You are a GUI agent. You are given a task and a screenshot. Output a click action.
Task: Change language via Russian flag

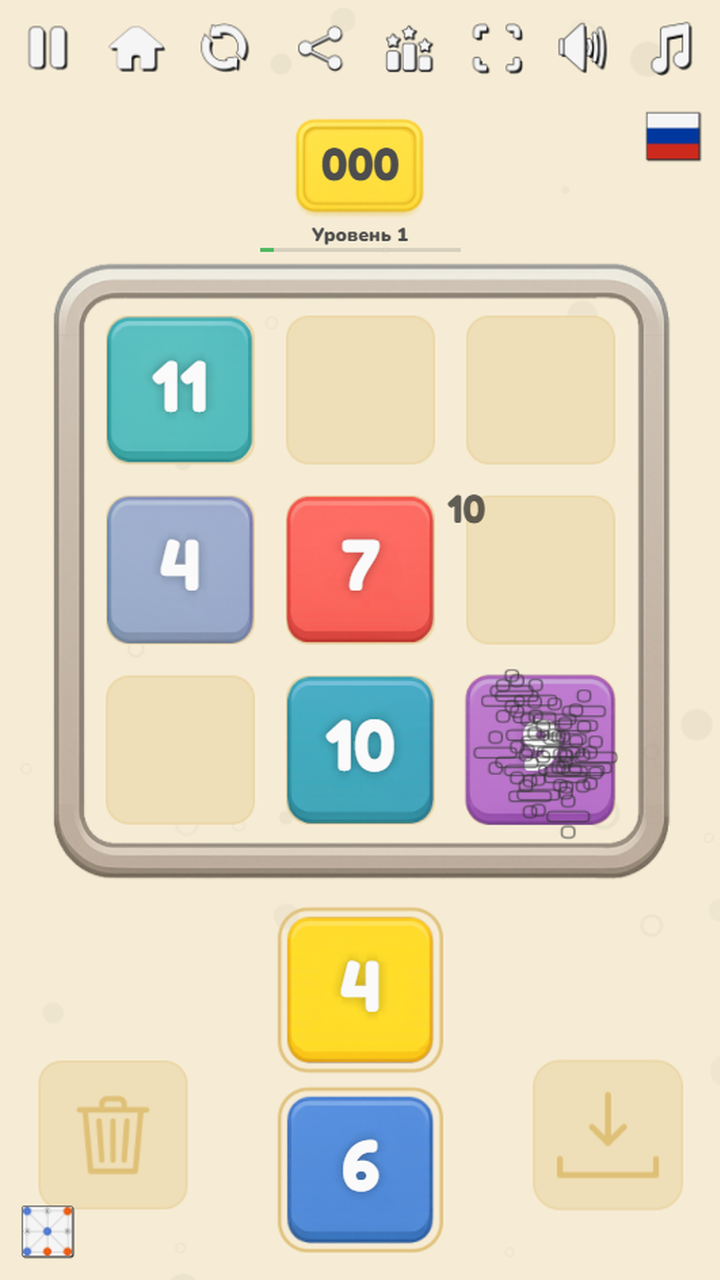(x=672, y=137)
